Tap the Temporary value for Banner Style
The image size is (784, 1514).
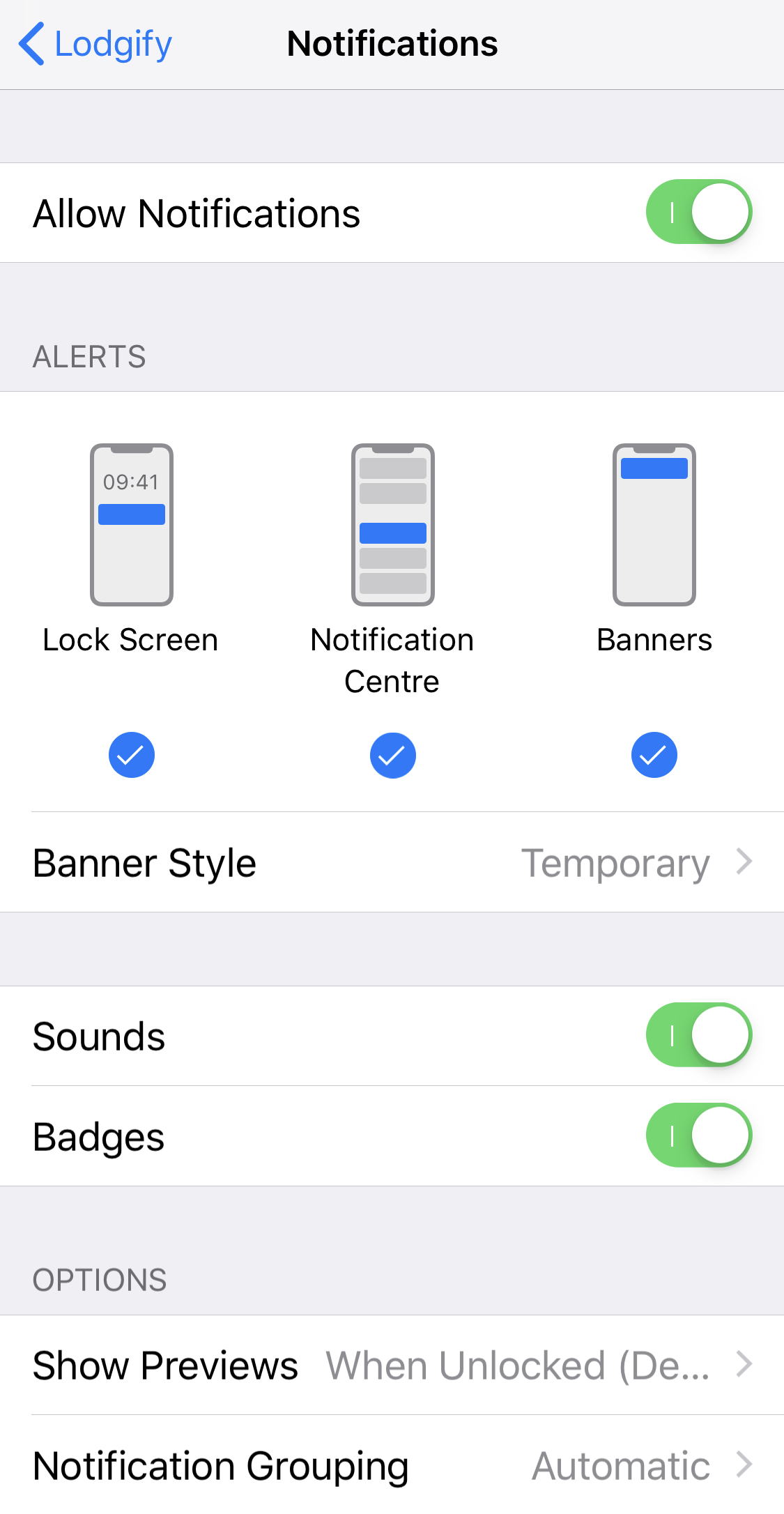(x=614, y=862)
